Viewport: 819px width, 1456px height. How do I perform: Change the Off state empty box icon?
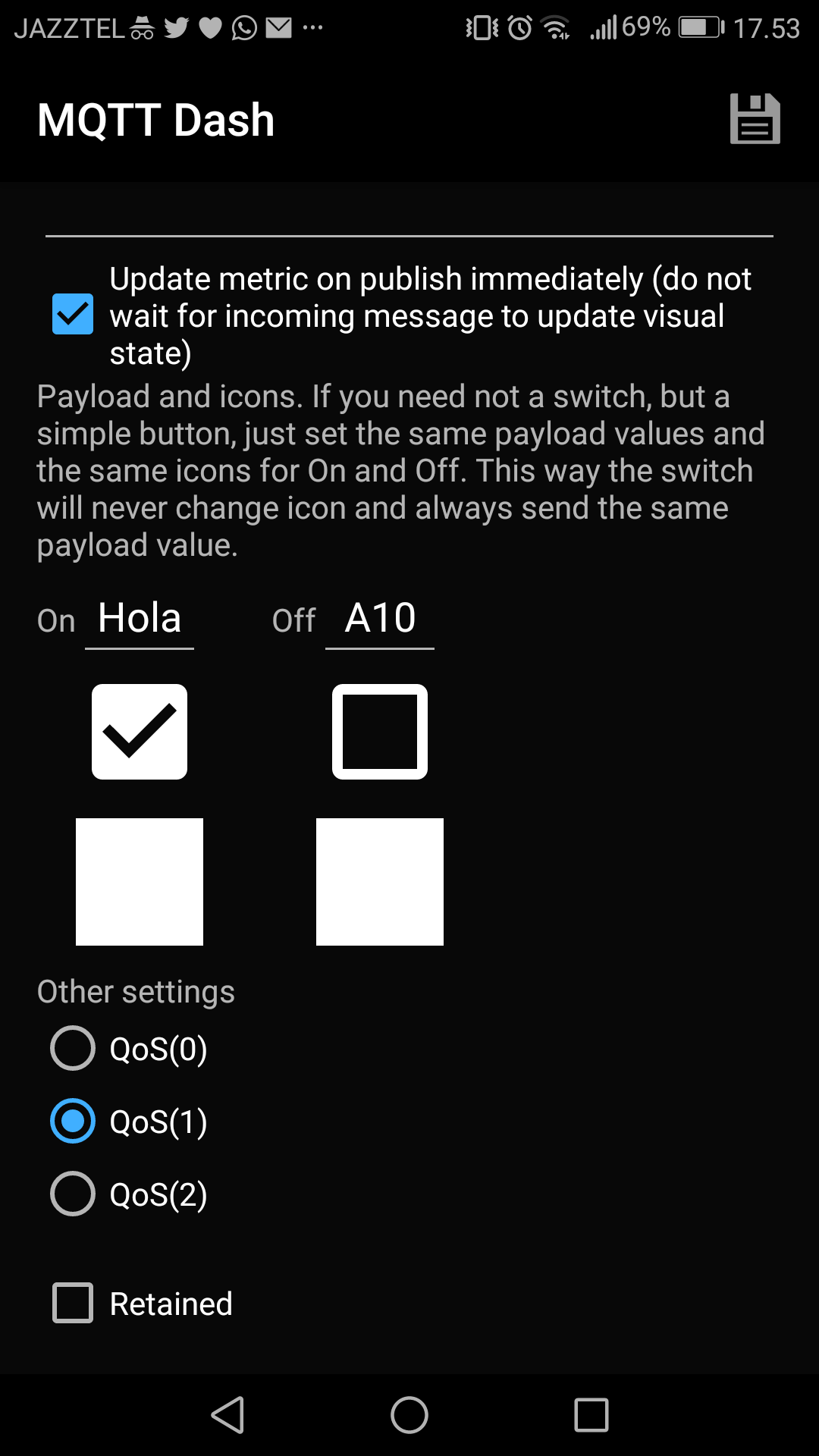380,732
